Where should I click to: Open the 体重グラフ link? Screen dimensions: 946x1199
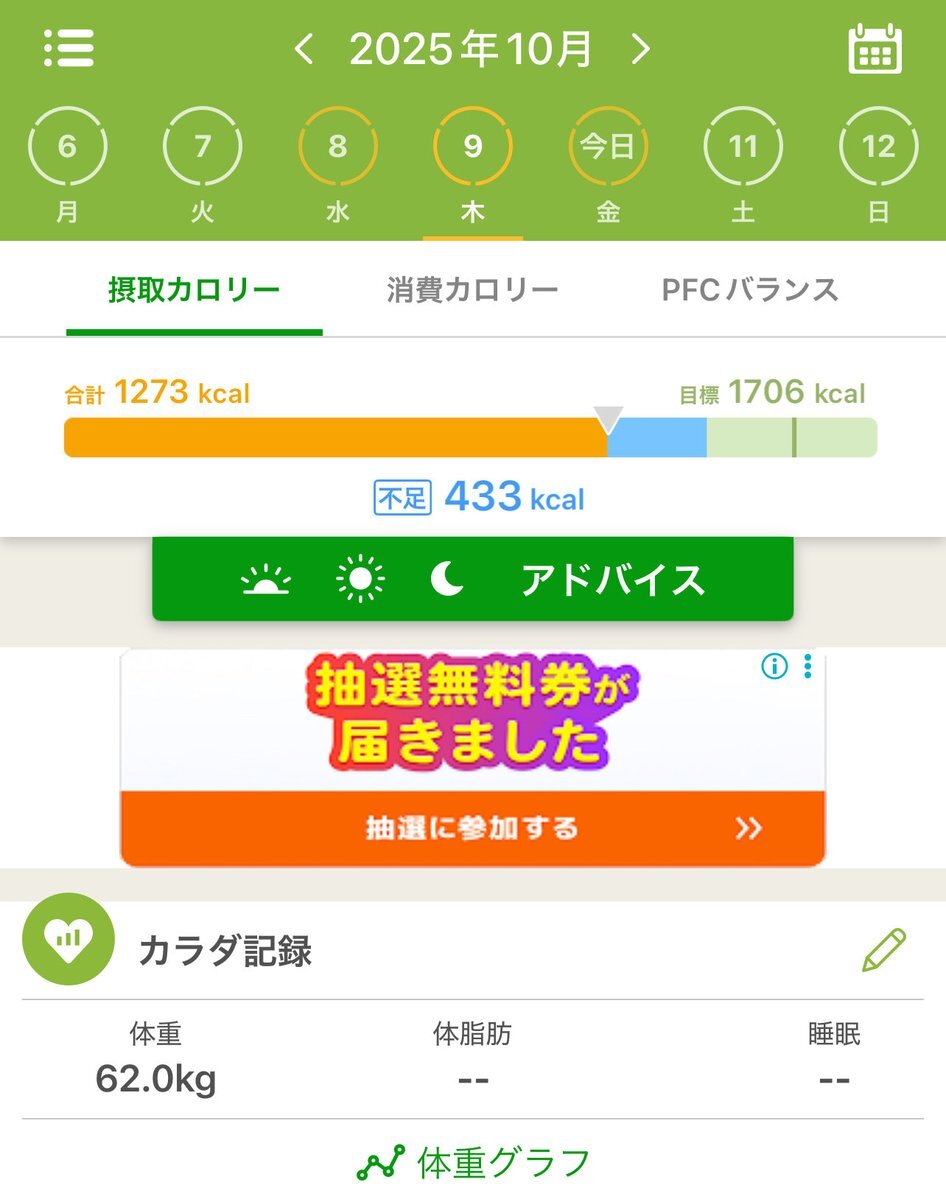(473, 1164)
